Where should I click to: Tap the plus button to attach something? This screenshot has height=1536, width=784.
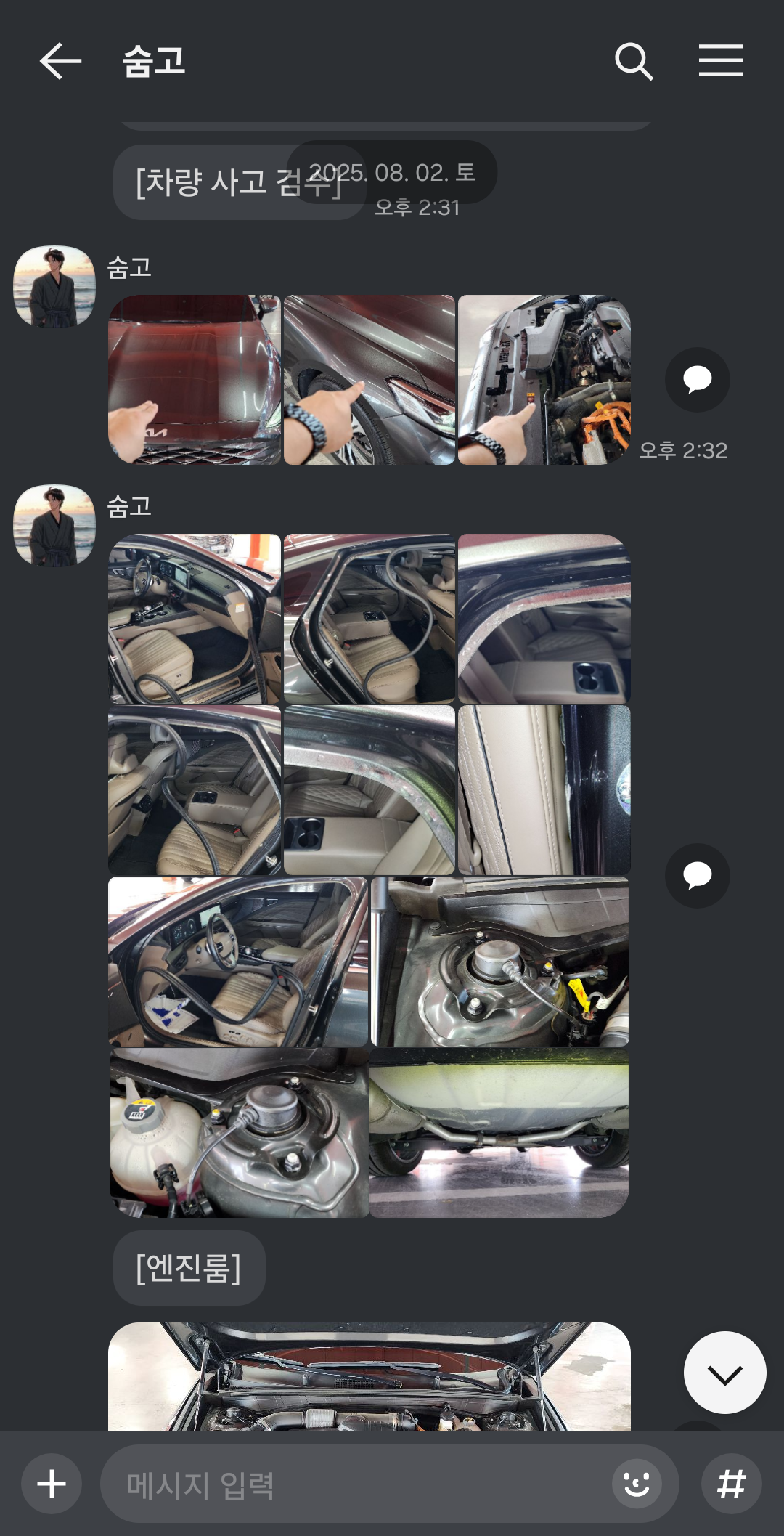point(52,1484)
